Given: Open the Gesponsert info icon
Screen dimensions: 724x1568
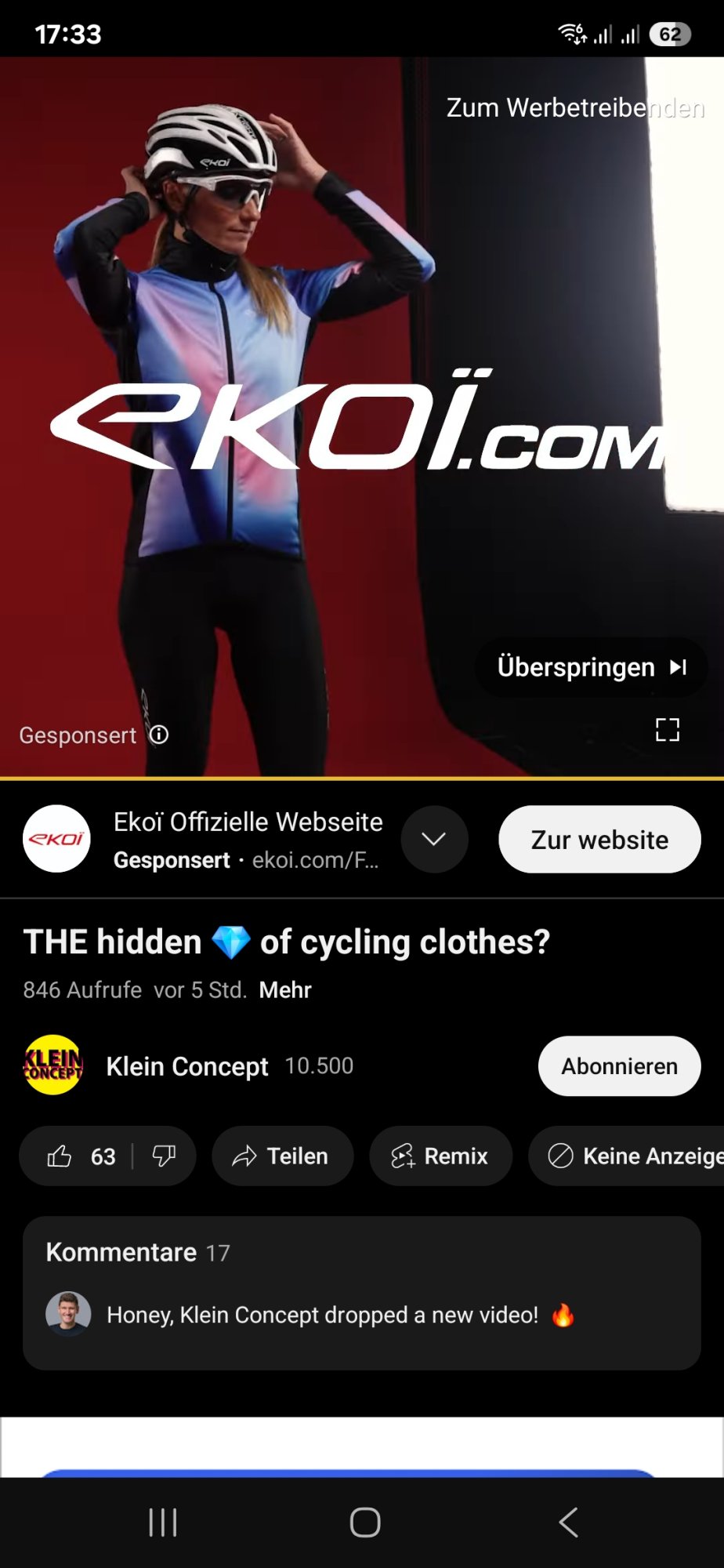Looking at the screenshot, I should click(x=159, y=735).
